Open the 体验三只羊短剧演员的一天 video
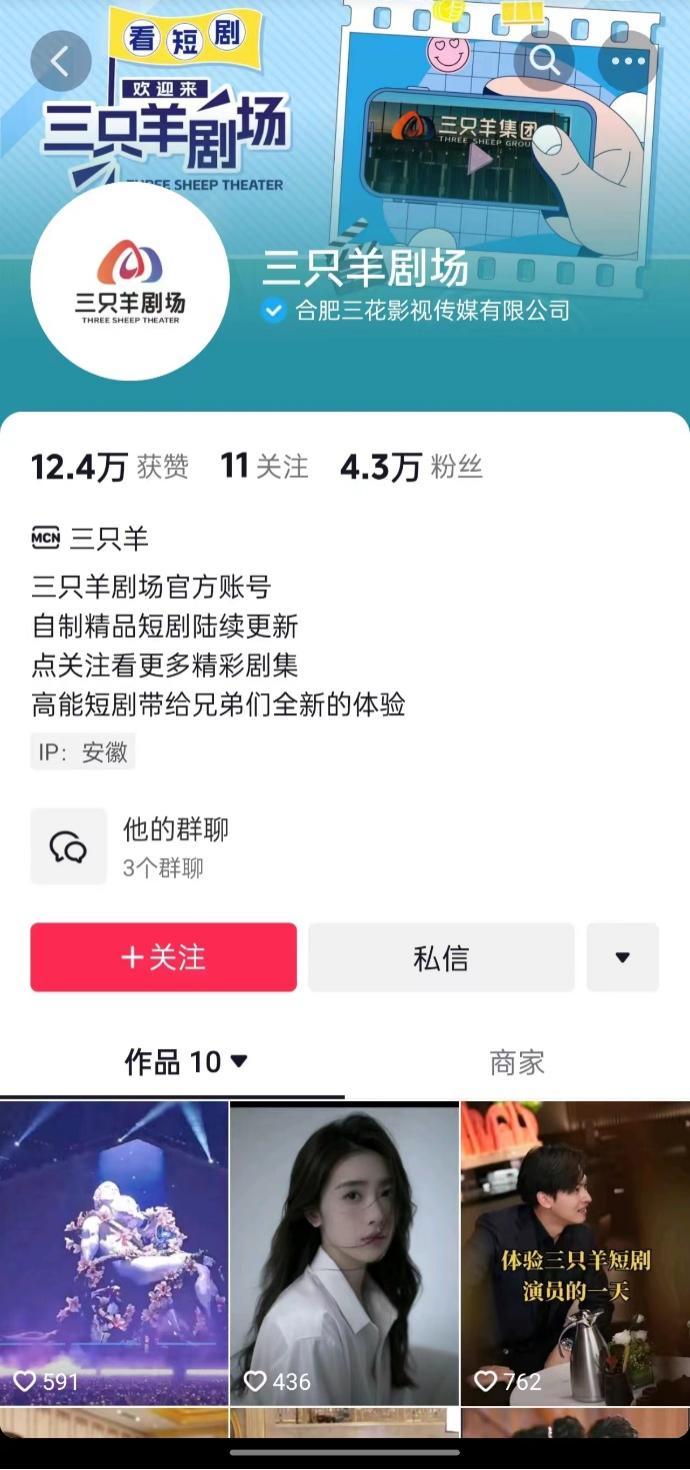 [x=575, y=1250]
